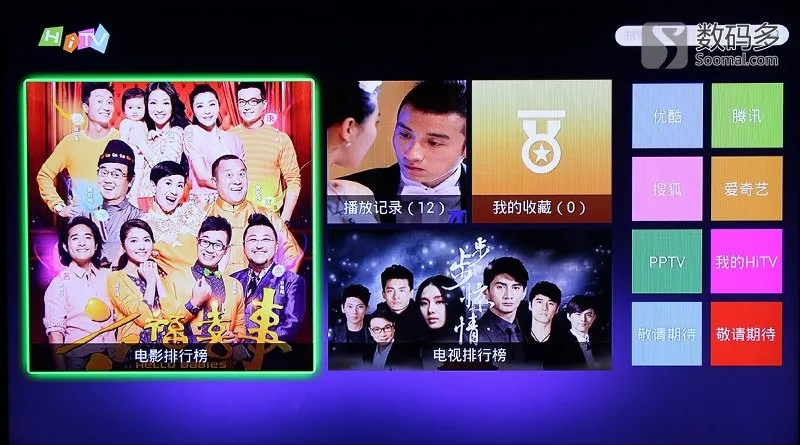This screenshot has height=445, width=800.
Task: Open 播放记录 playback history
Action: click(x=396, y=151)
